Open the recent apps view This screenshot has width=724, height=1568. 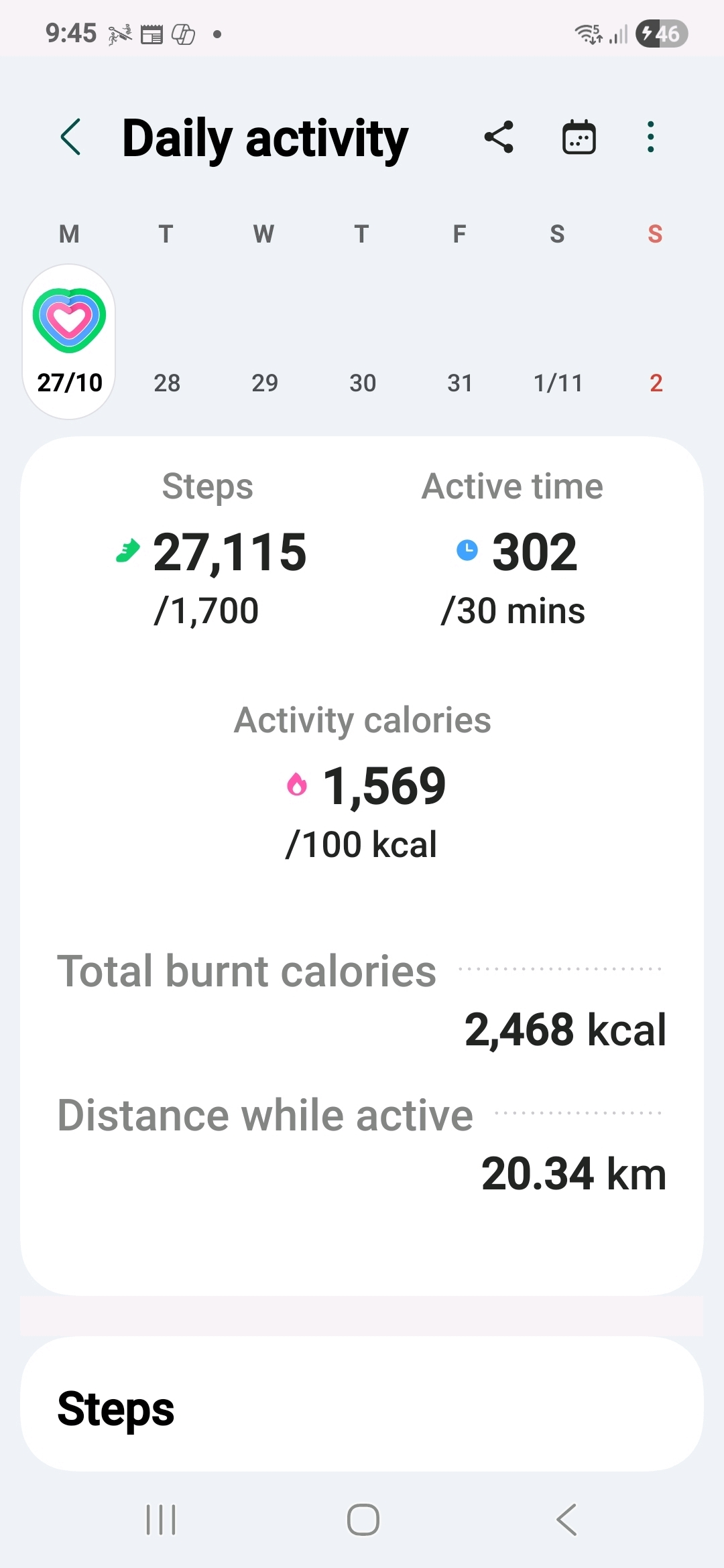pyautogui.click(x=161, y=1520)
